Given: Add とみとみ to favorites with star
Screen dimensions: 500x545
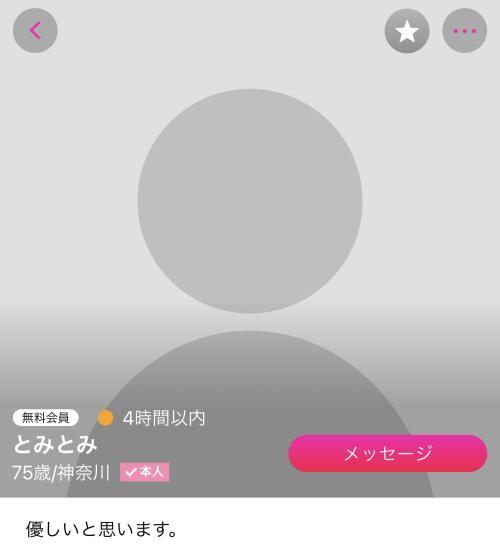Looking at the screenshot, I should pyautogui.click(x=407, y=31).
